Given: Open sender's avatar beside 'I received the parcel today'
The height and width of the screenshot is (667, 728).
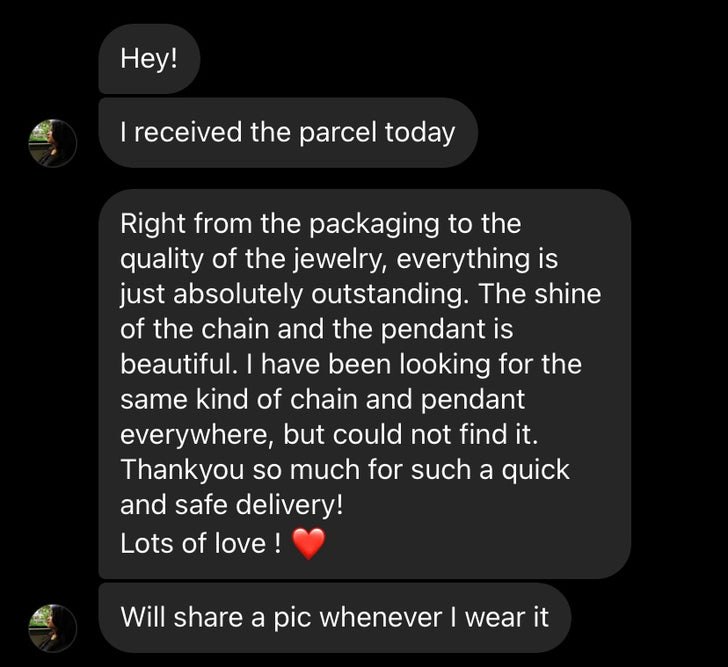Looking at the screenshot, I should pyautogui.click(x=53, y=143).
